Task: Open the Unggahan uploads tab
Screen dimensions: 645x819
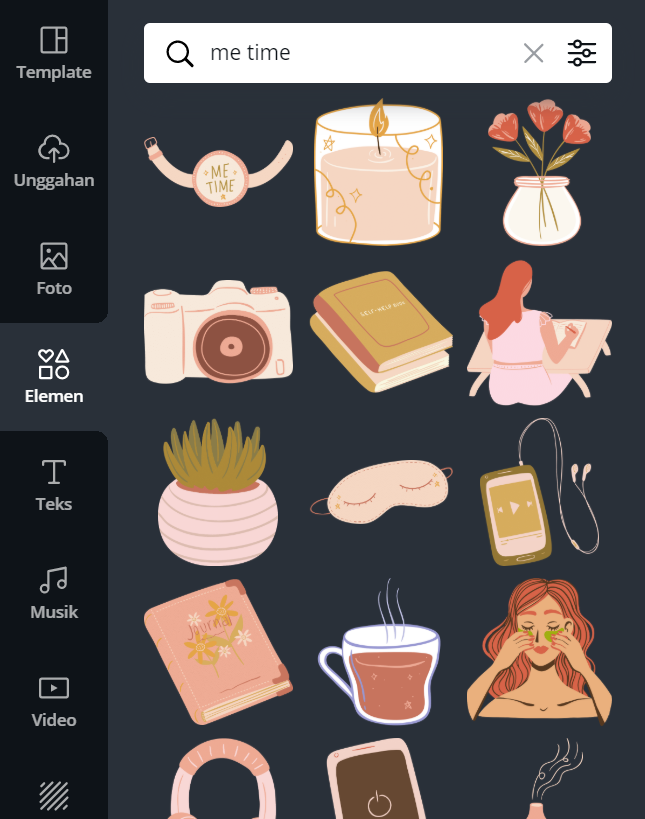Action: (x=54, y=162)
